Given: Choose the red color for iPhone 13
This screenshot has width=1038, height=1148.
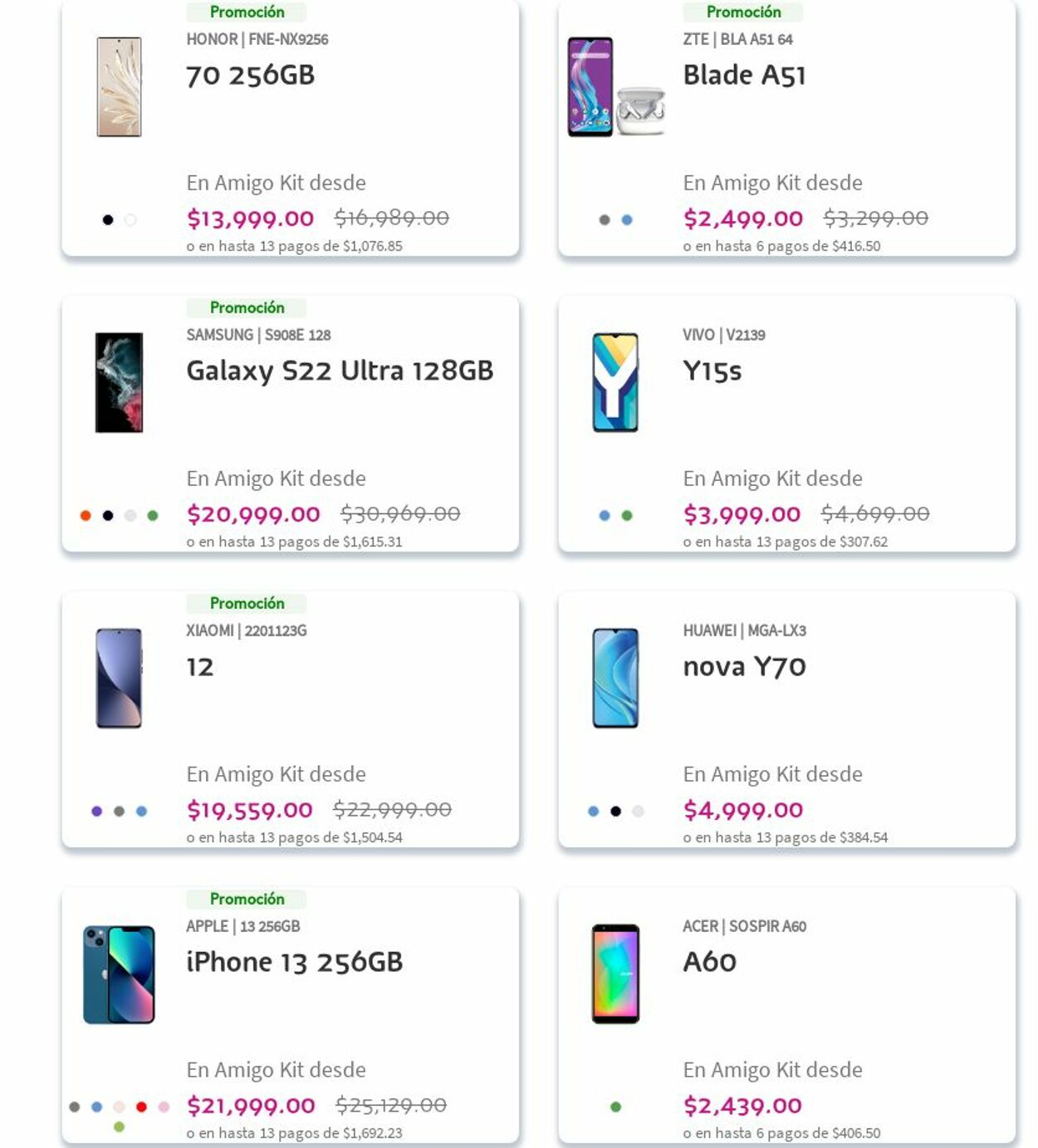Looking at the screenshot, I should tap(142, 1107).
